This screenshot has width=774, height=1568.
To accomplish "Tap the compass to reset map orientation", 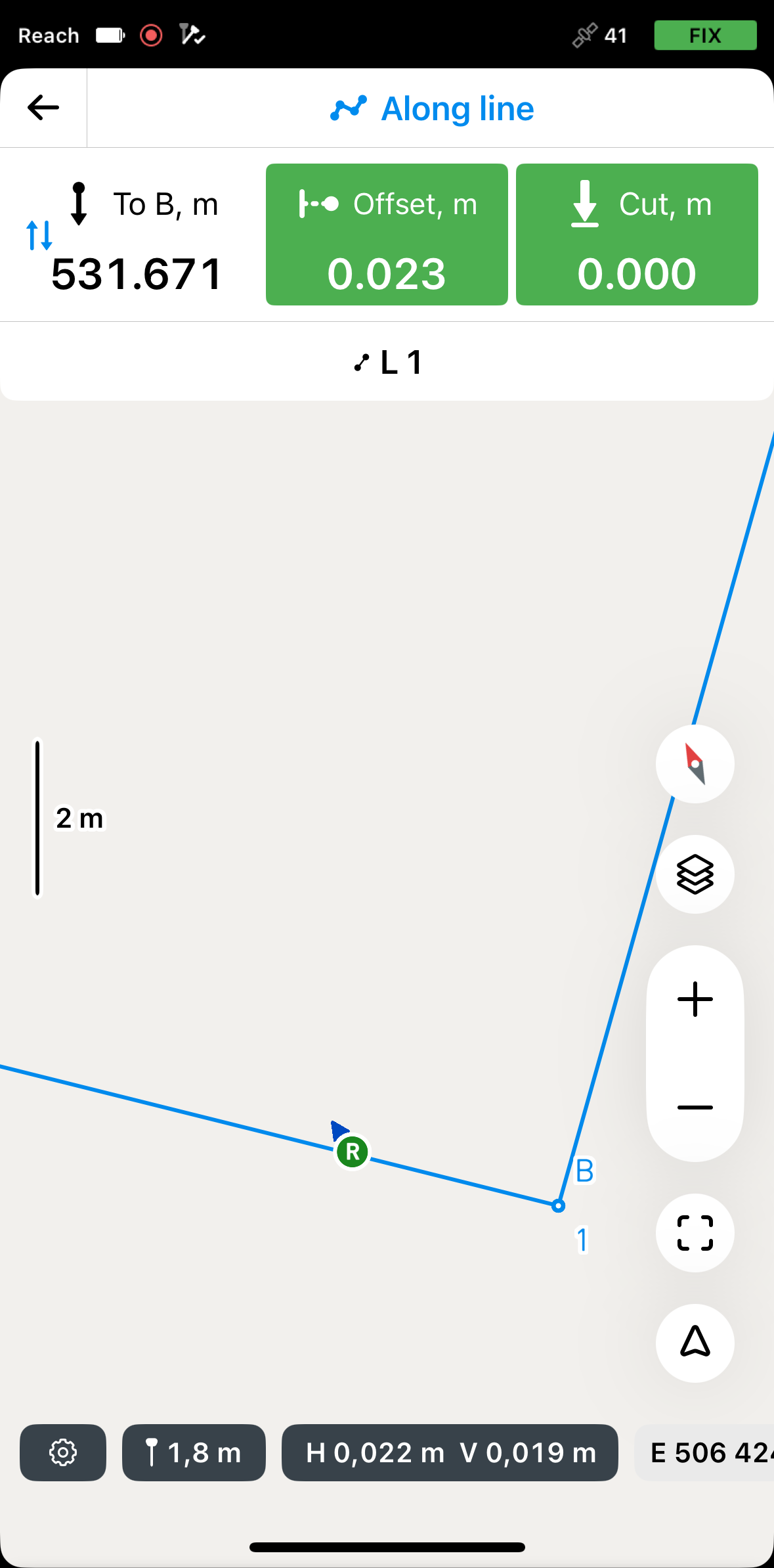I will [x=695, y=764].
